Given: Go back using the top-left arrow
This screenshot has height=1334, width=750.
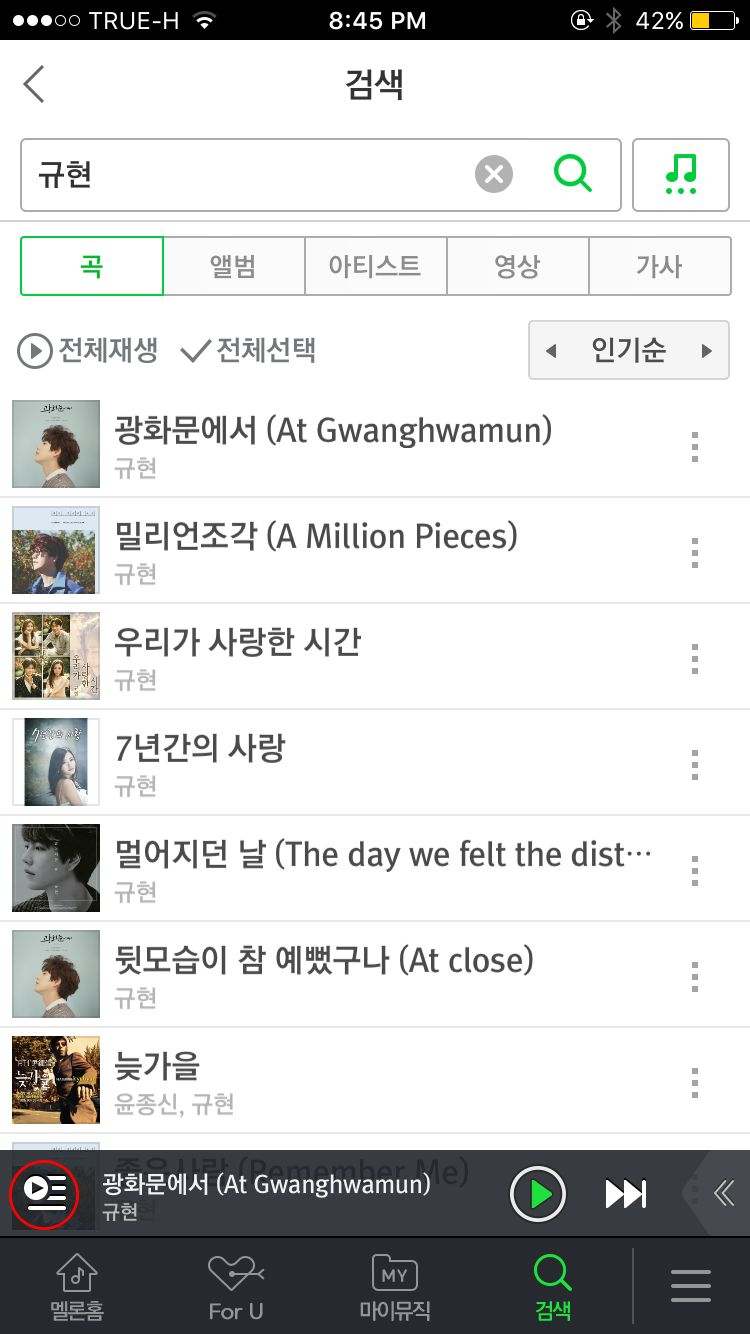Looking at the screenshot, I should 35,84.
